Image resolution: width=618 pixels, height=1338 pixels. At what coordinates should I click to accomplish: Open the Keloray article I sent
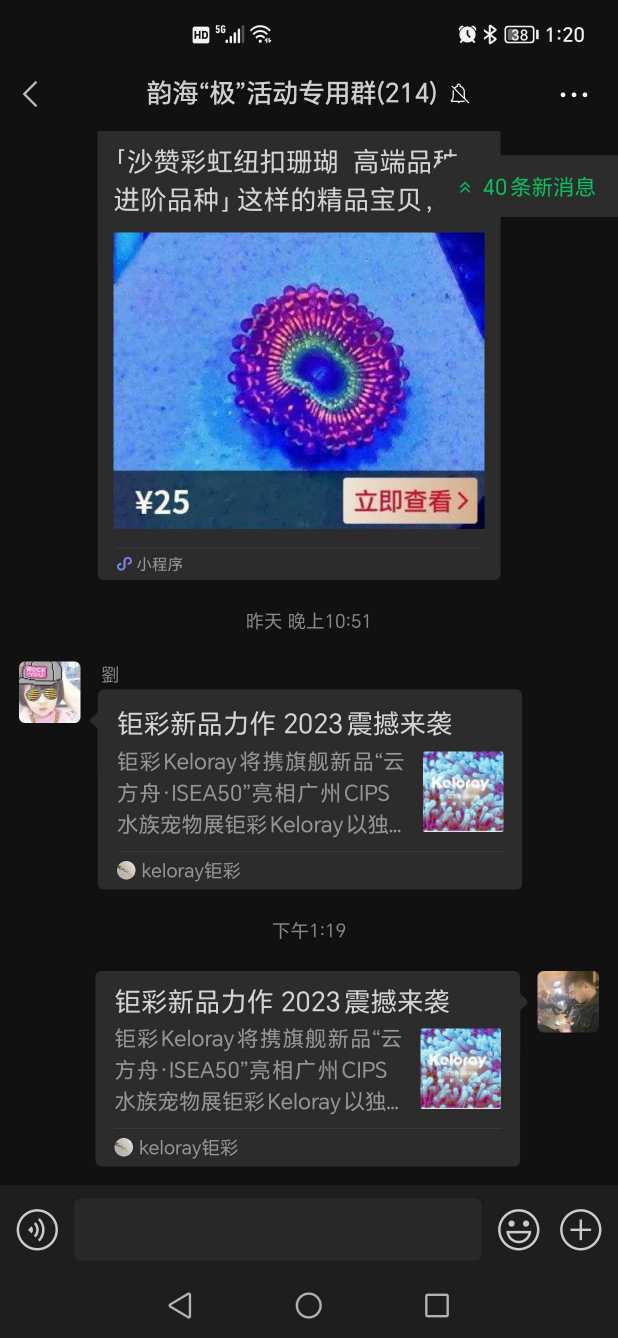coord(307,1066)
